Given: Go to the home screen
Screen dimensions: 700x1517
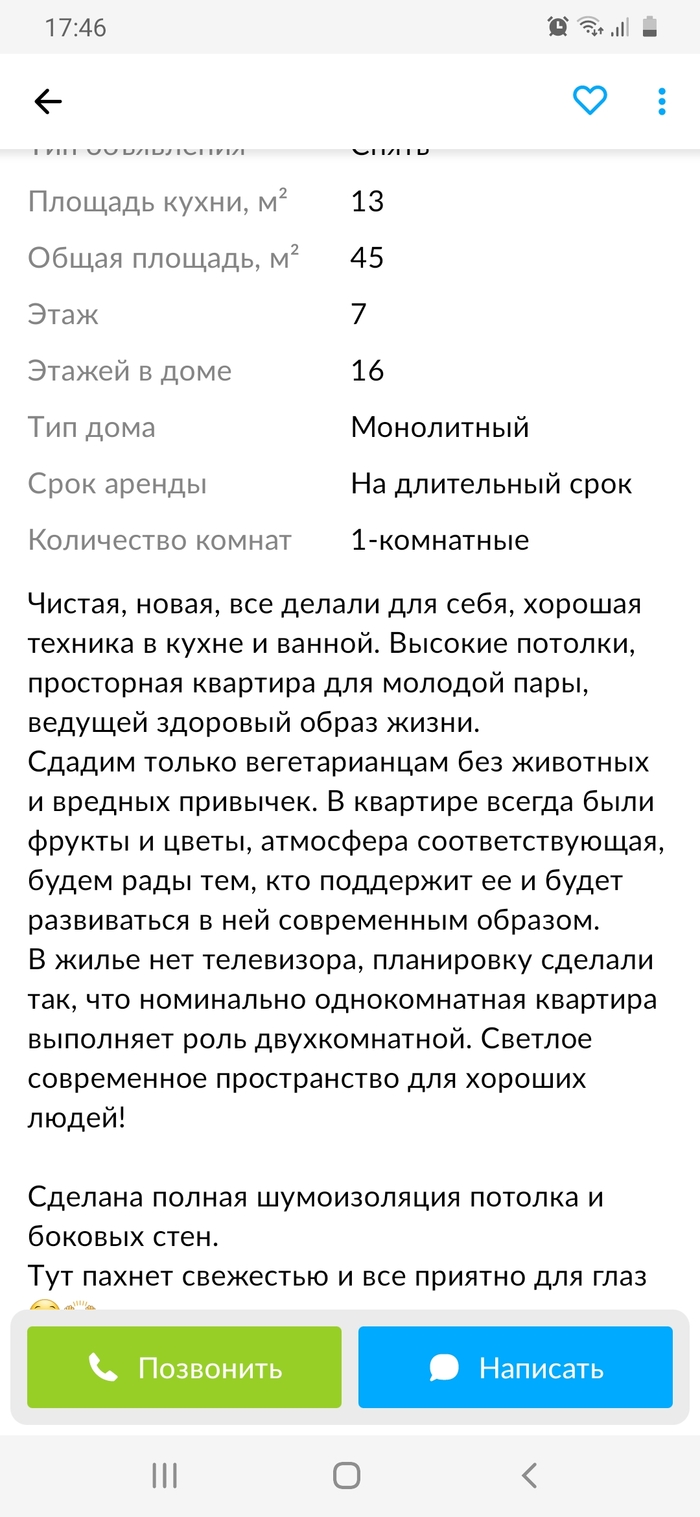Looking at the screenshot, I should pyautogui.click(x=347, y=1474).
